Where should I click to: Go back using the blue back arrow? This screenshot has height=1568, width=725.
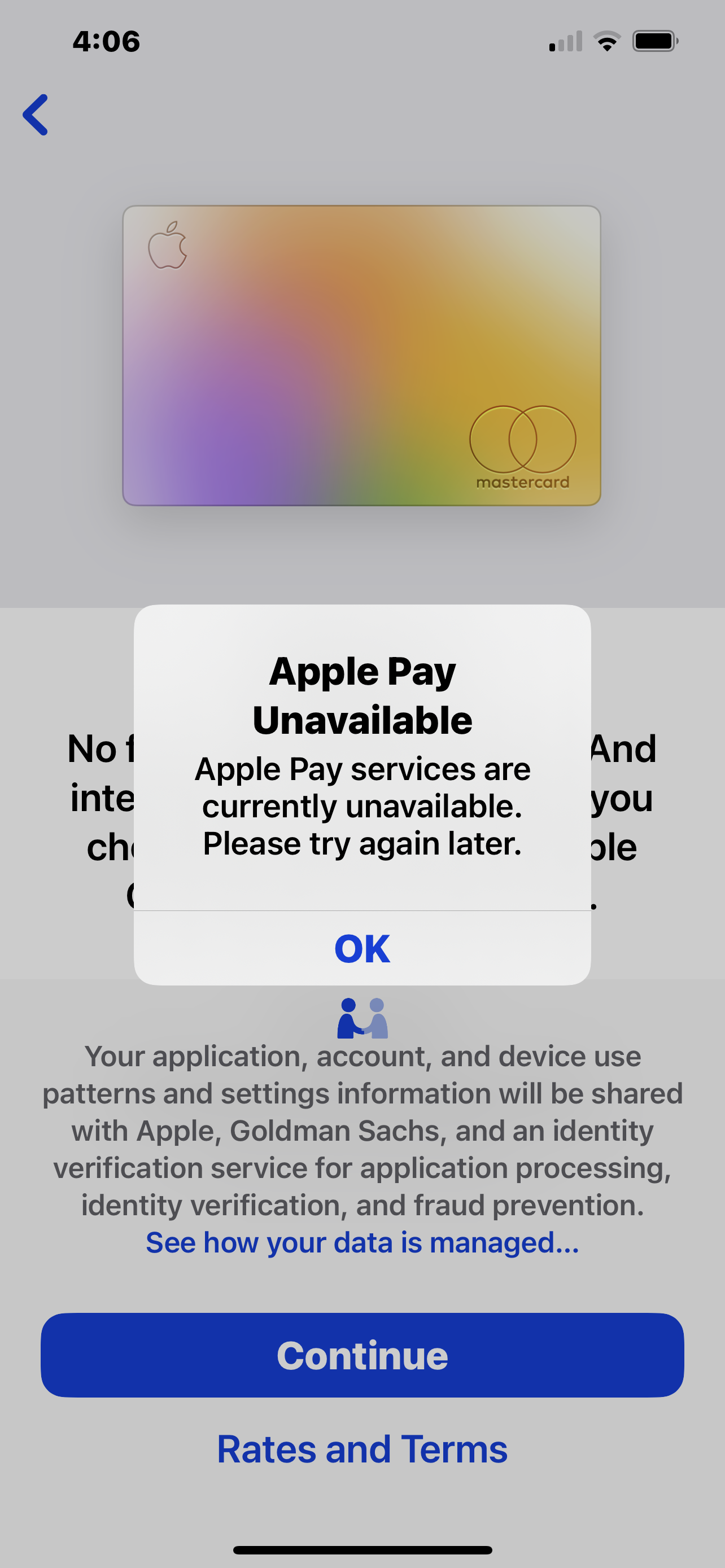click(36, 115)
